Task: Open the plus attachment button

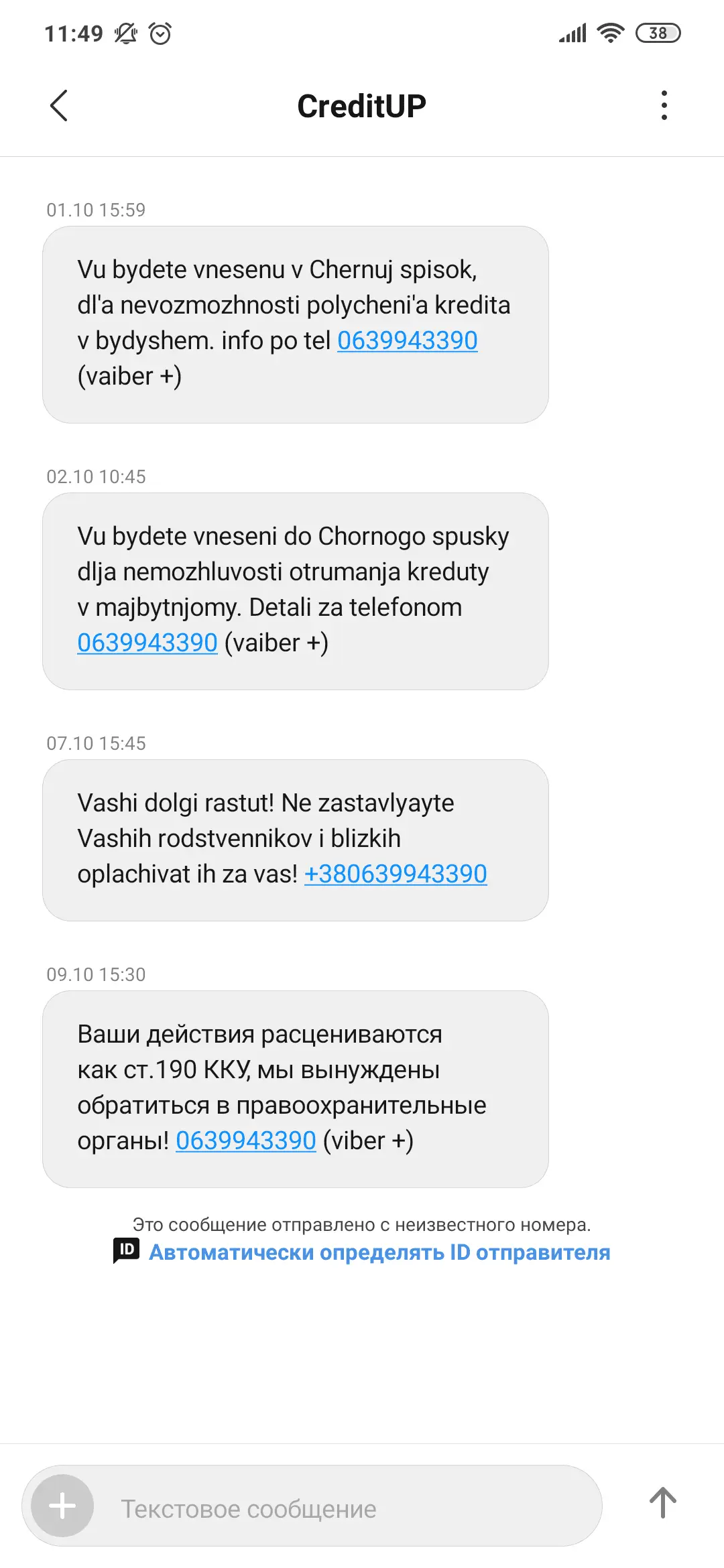Action: [x=62, y=1506]
